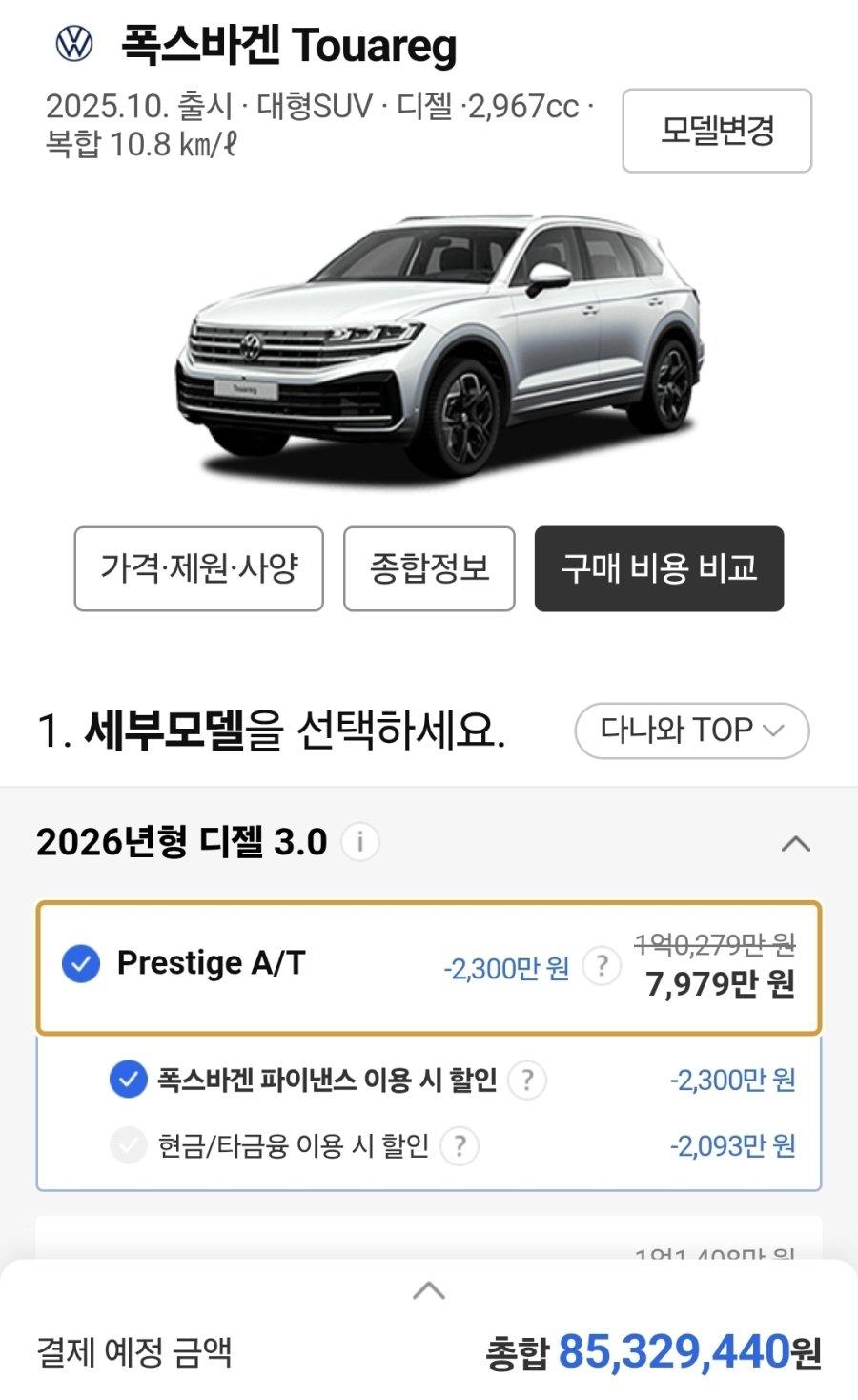Collapse the 2026년형 디젤 3.0 section
This screenshot has width=858, height=1400.
795,843
